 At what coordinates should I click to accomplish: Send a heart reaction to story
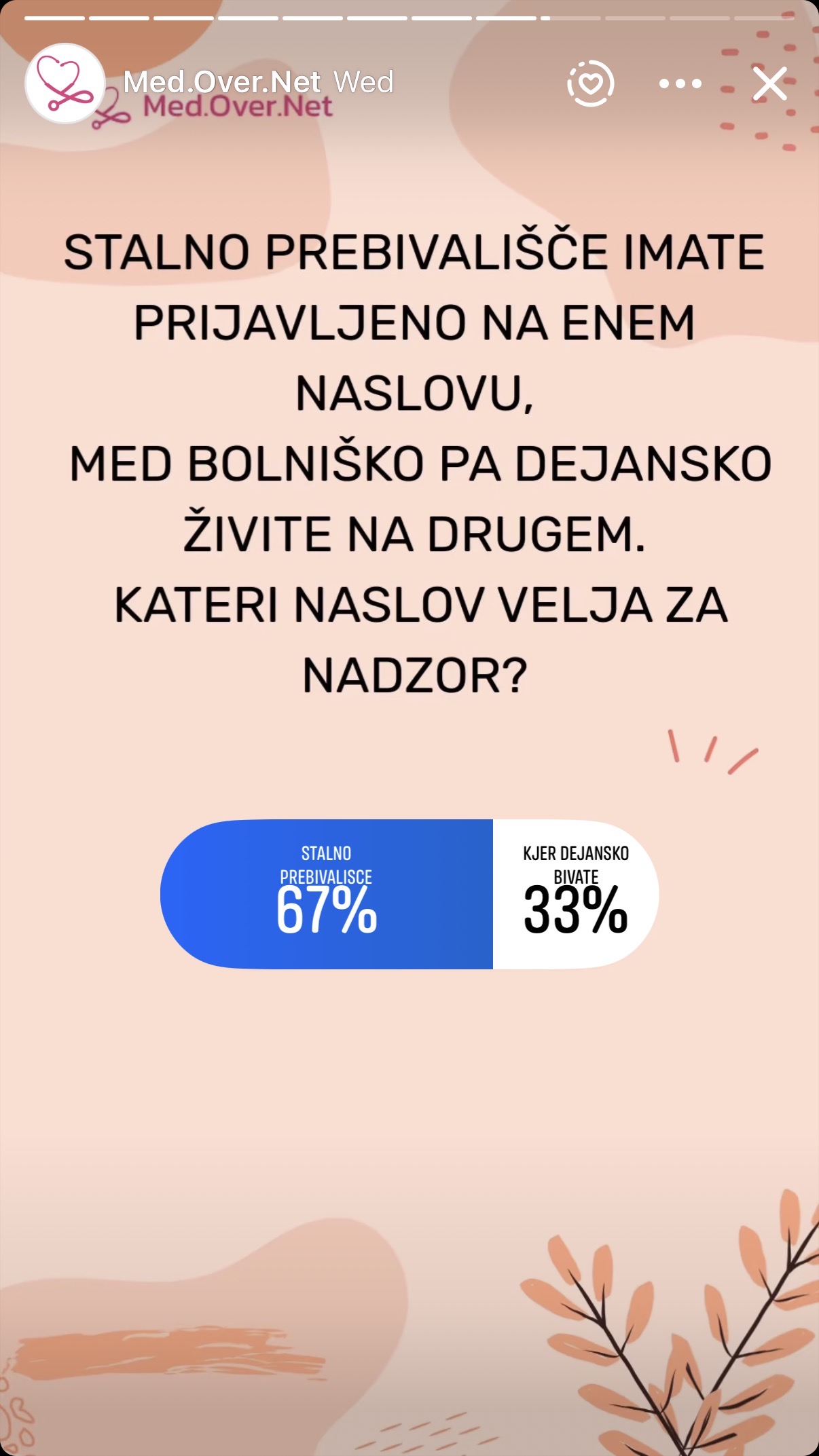pyautogui.click(x=590, y=83)
